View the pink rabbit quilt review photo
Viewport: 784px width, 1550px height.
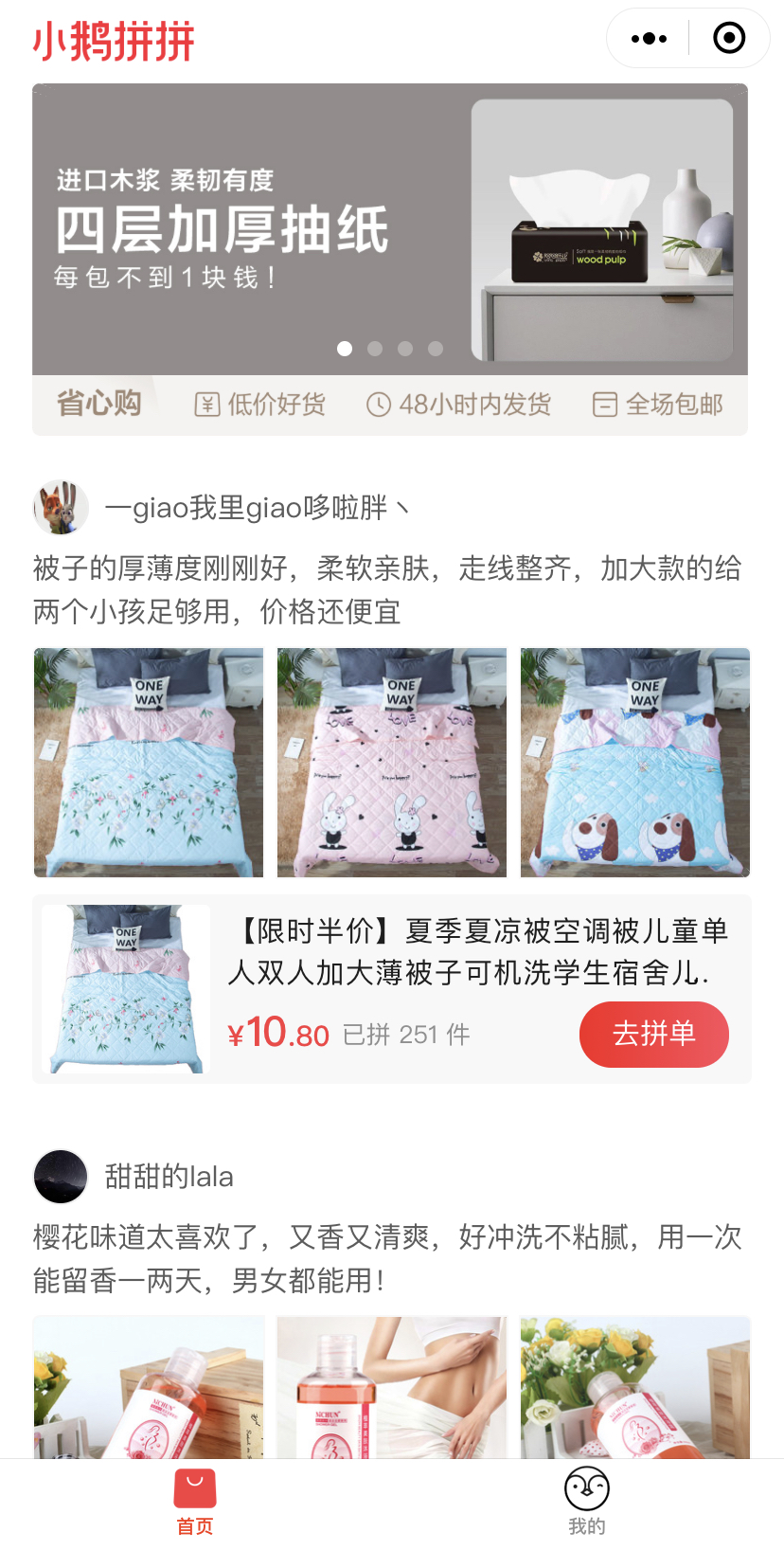[x=392, y=763]
